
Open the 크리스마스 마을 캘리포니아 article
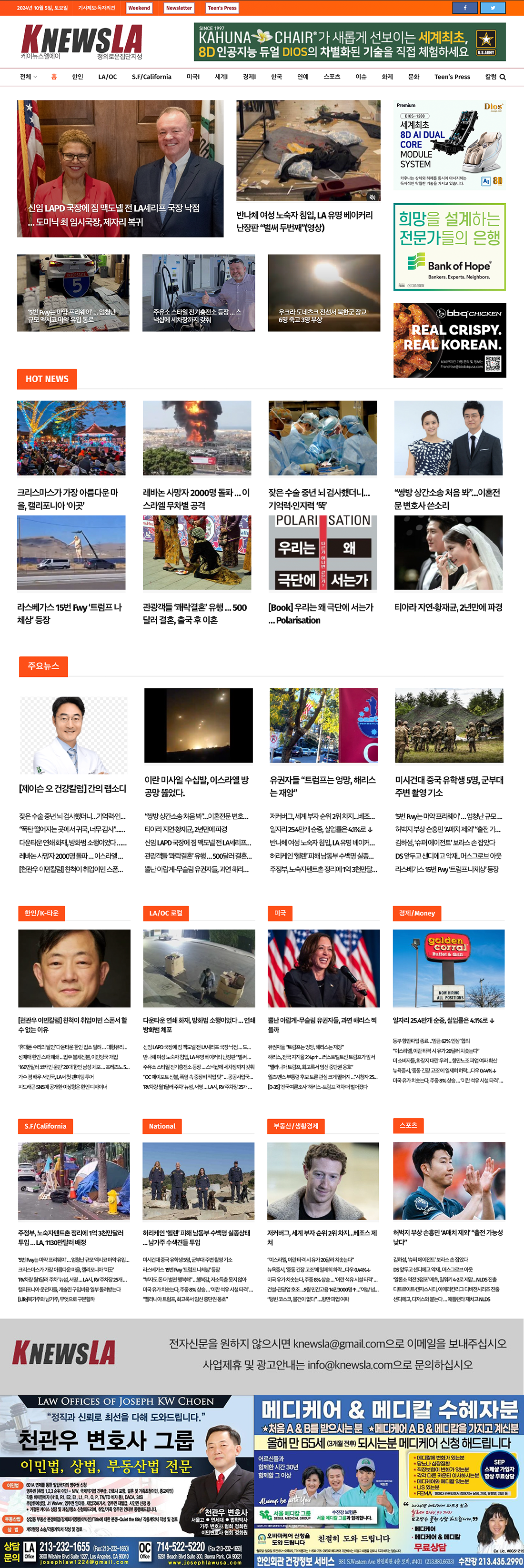click(x=68, y=498)
